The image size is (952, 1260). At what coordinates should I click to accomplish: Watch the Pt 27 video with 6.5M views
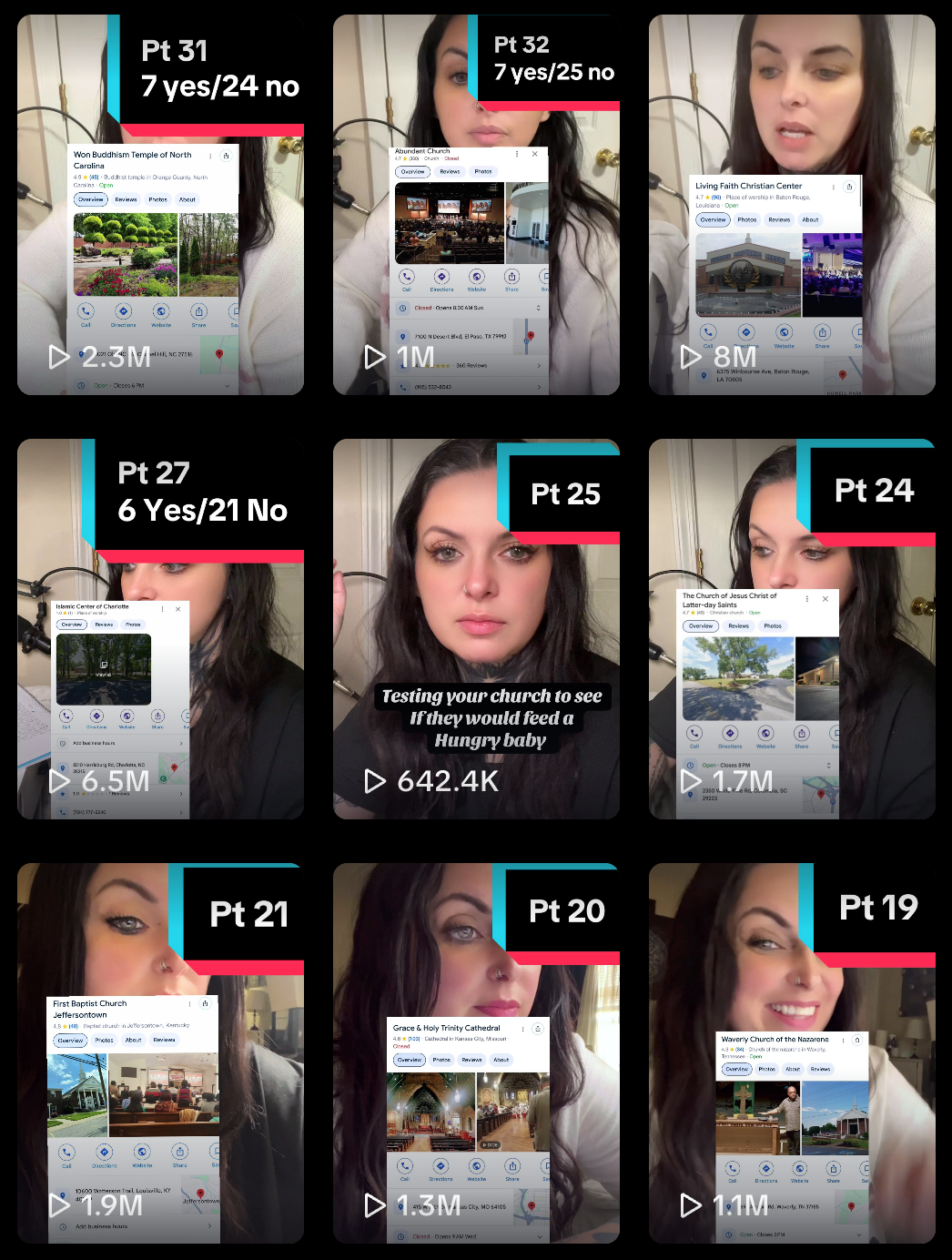coord(160,629)
